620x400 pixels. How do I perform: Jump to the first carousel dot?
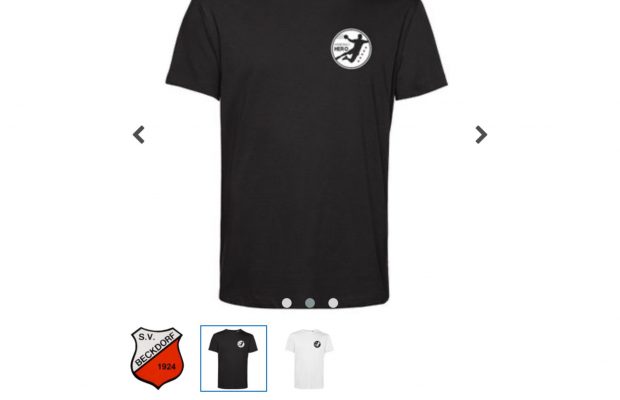(x=287, y=303)
